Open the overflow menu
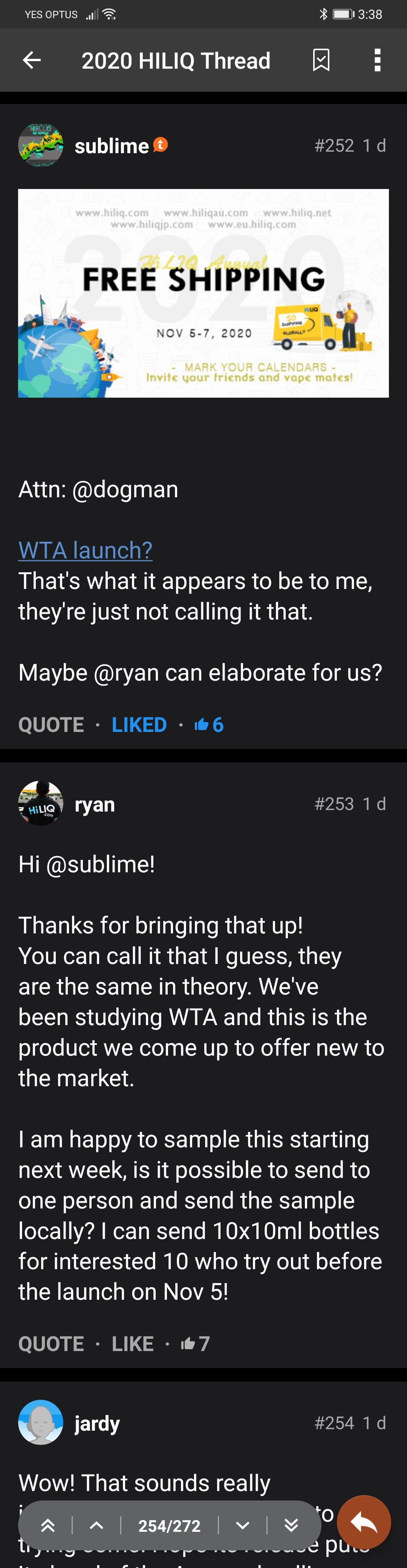 click(x=377, y=60)
